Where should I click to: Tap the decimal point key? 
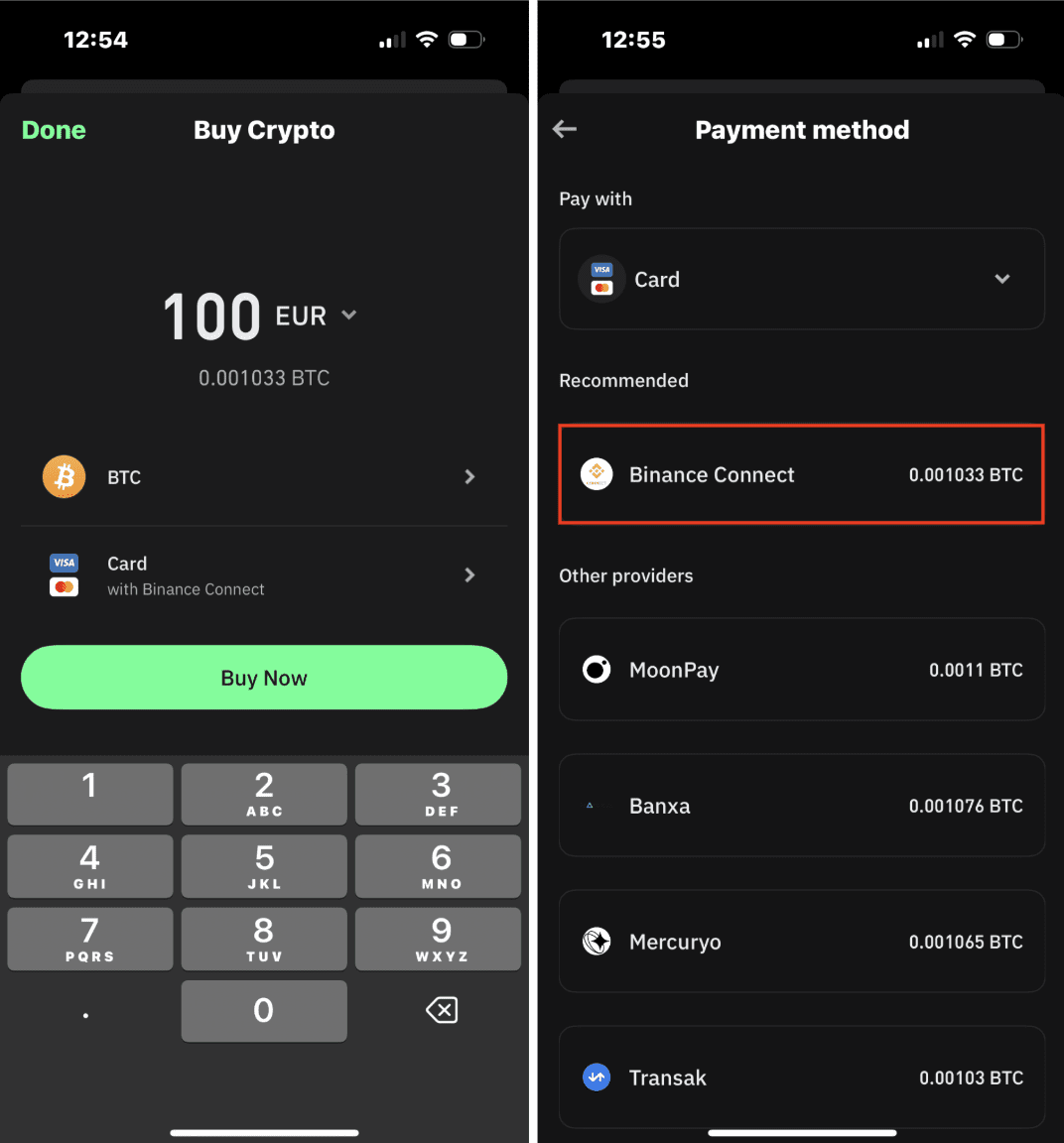click(x=86, y=1014)
